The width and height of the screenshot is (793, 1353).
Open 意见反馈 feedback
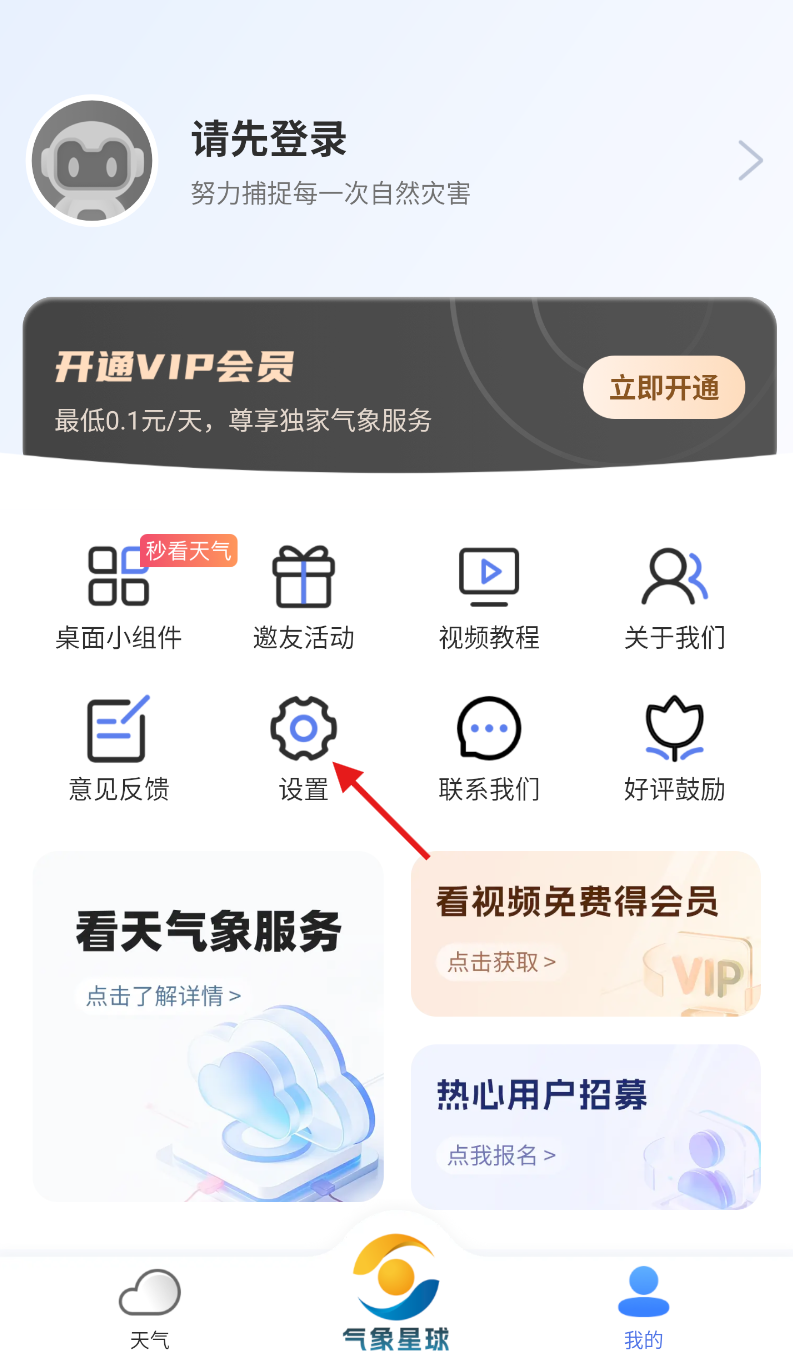click(118, 748)
